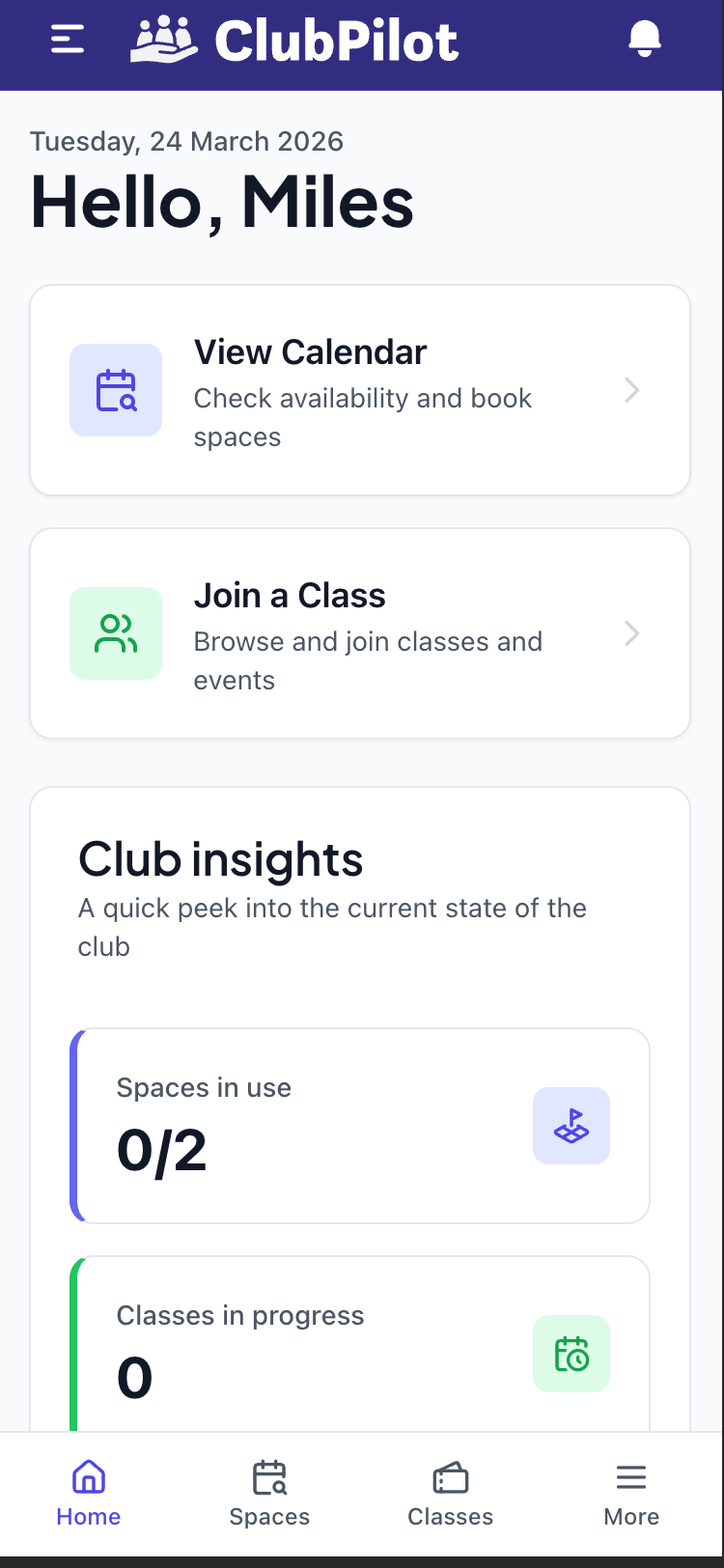Viewport: 724px width, 1568px height.
Task: Click the golf flag icon beside Spaces in use
Action: click(571, 1126)
